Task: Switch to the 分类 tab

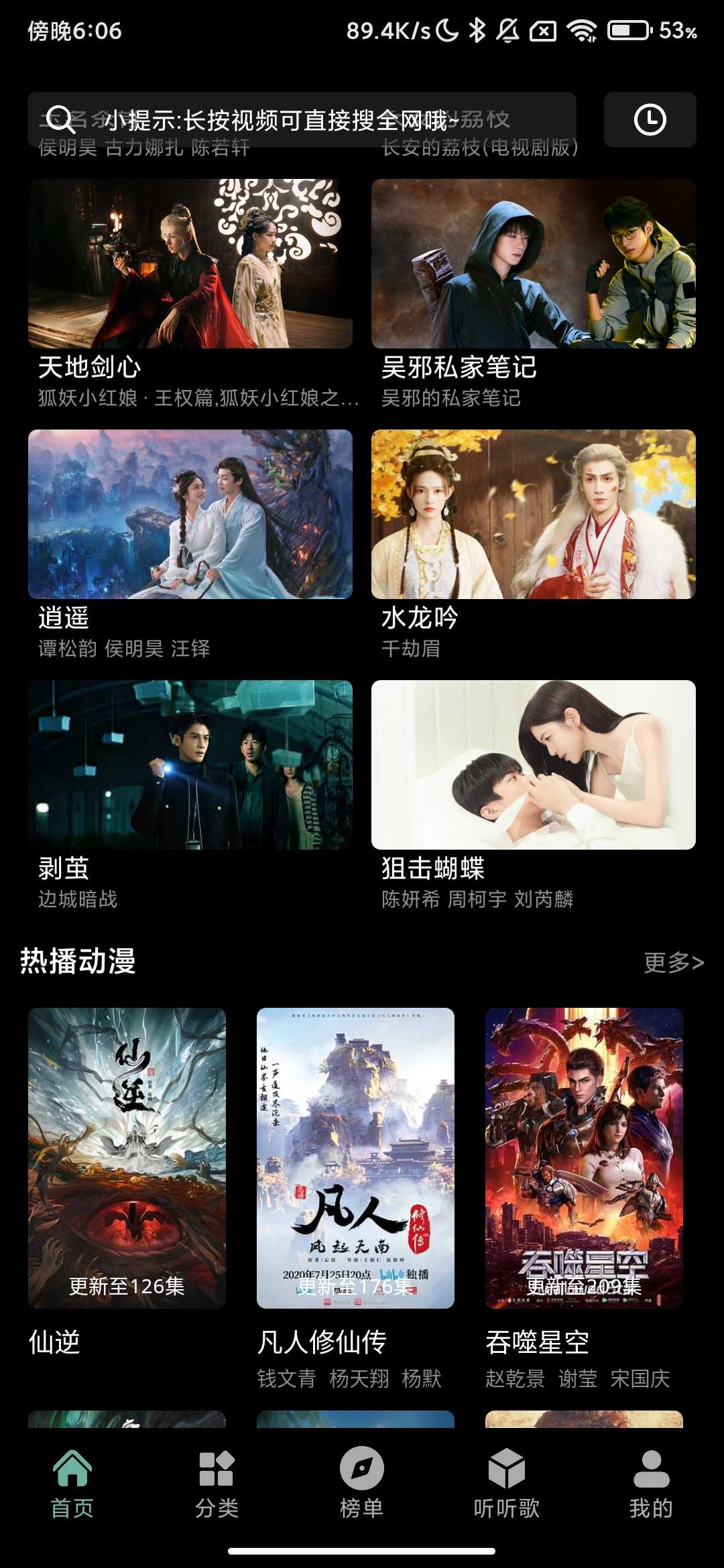Action: pyautogui.click(x=217, y=1484)
